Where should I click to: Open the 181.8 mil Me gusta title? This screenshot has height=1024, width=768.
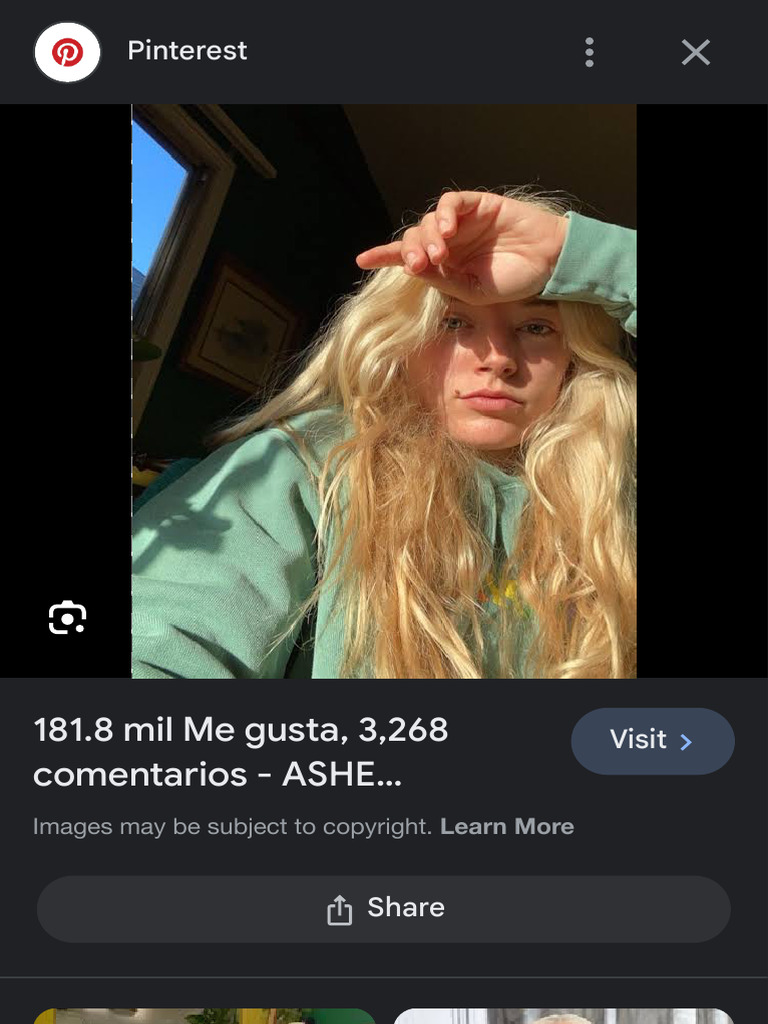(x=241, y=752)
